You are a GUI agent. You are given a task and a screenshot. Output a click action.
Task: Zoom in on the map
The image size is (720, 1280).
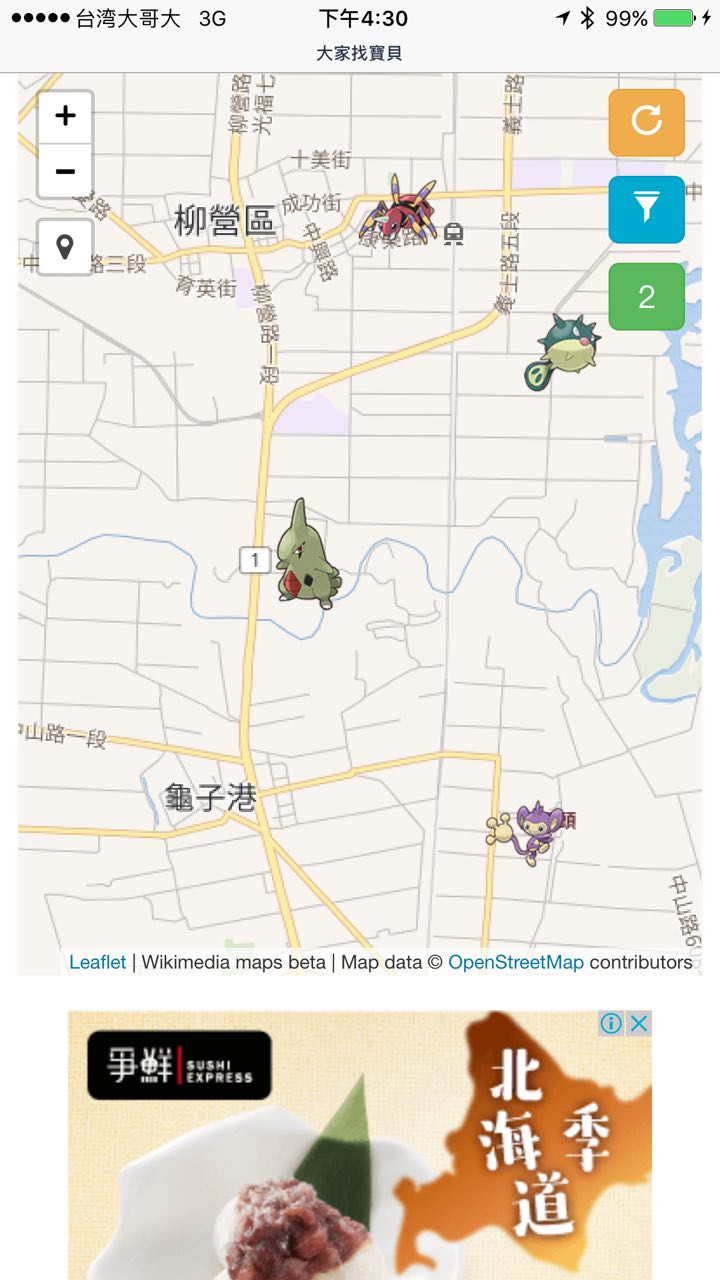(x=65, y=117)
